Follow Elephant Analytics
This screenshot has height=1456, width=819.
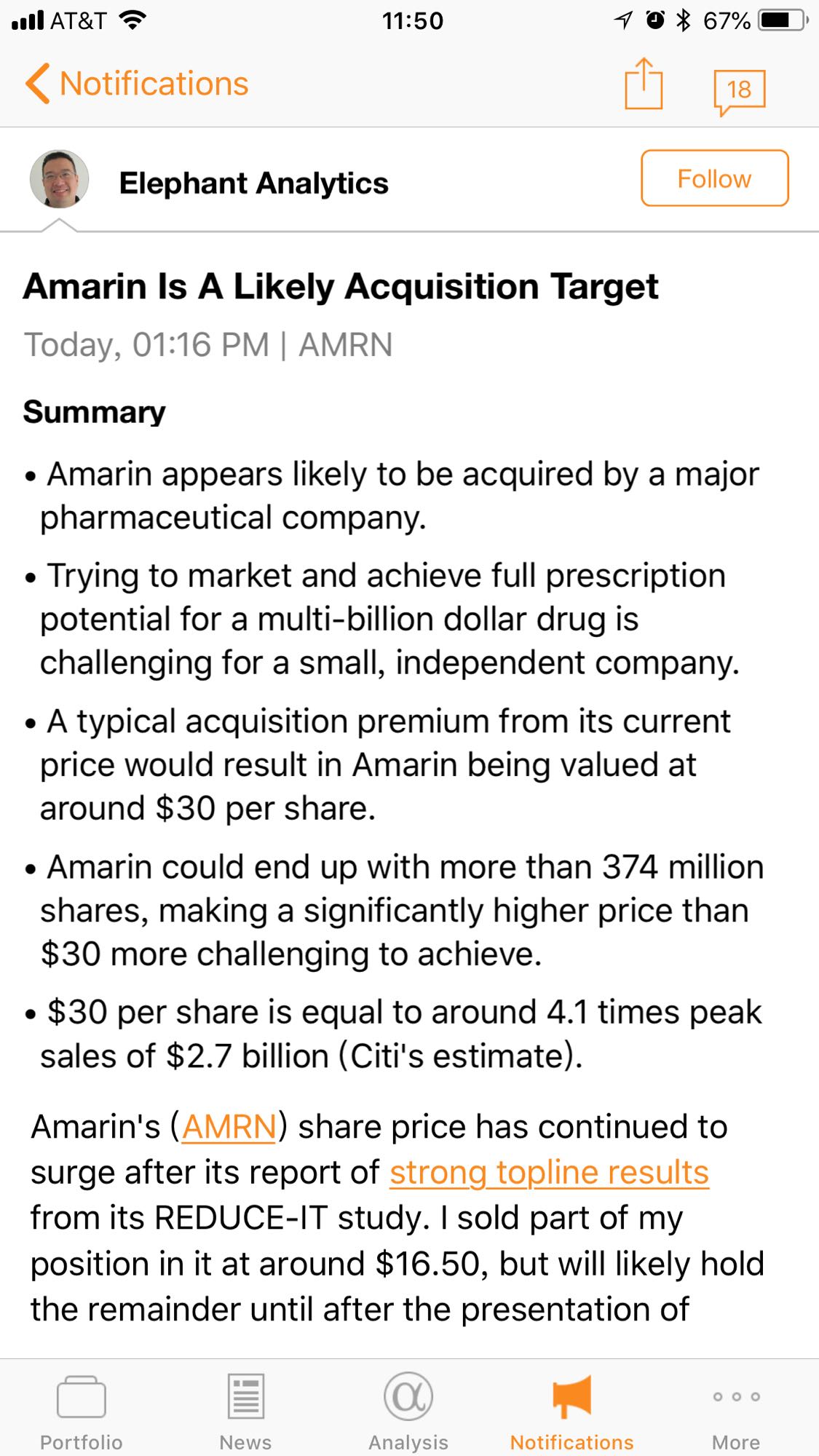pos(714,178)
